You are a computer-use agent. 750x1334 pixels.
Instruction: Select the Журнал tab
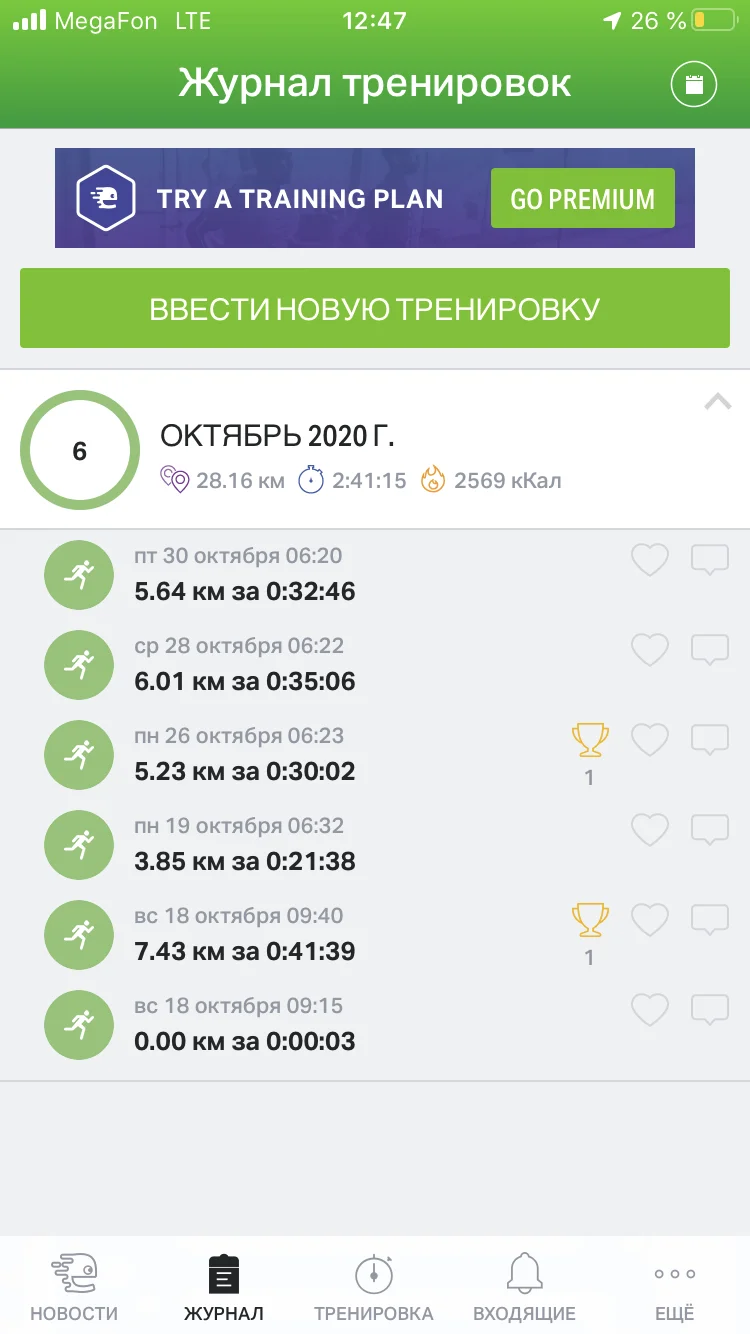click(x=224, y=1288)
